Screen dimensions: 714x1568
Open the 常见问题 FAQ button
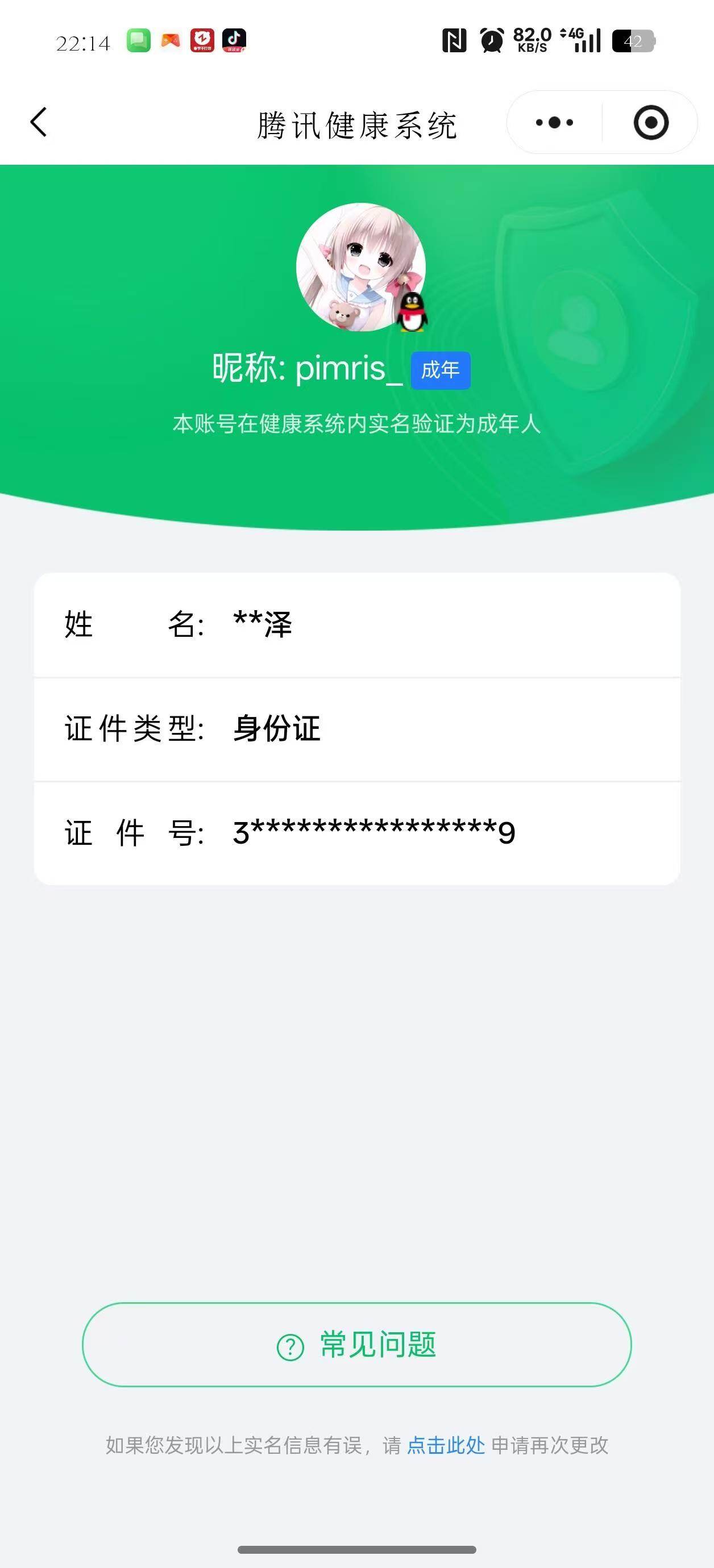(357, 1346)
